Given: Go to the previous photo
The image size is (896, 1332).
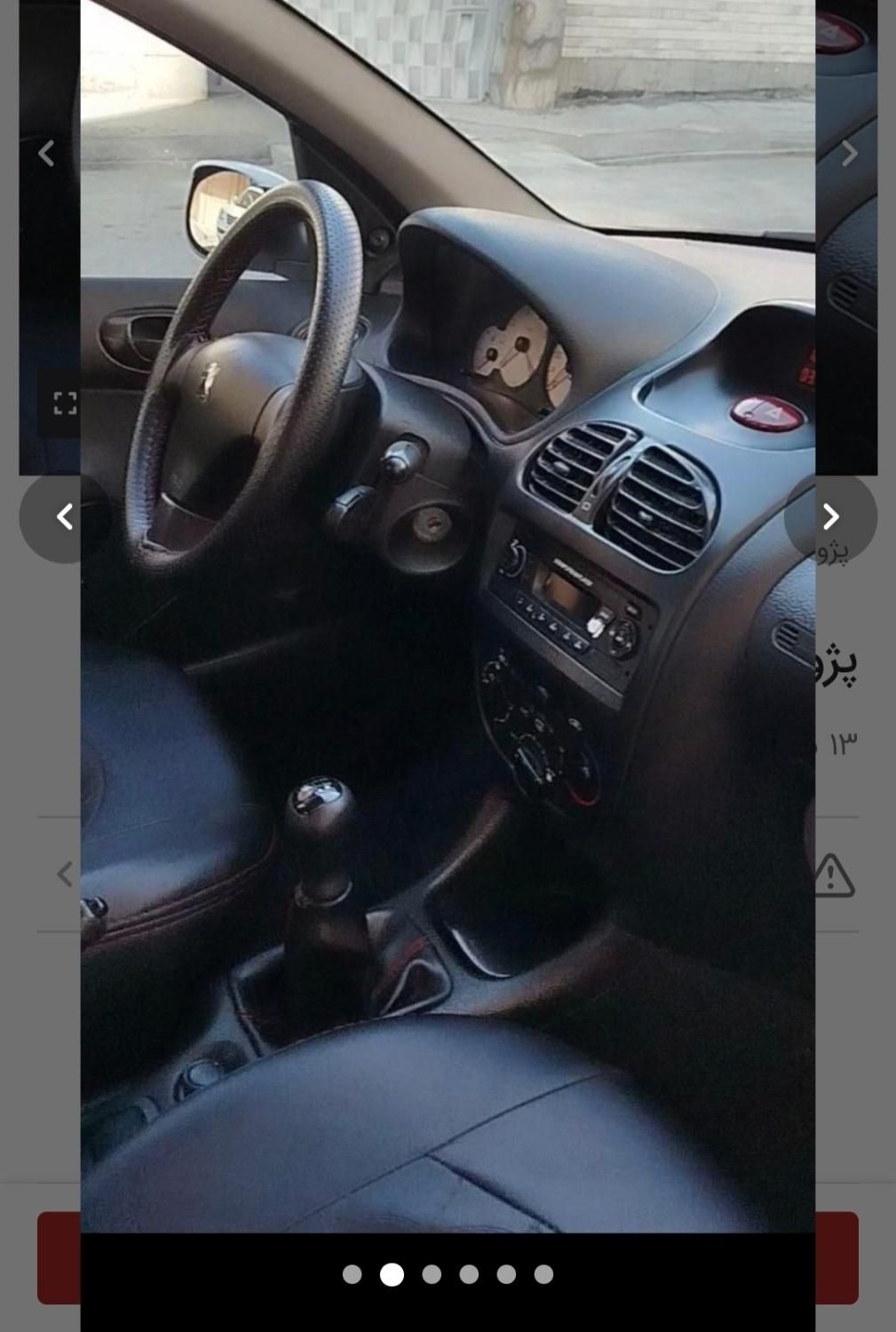Looking at the screenshot, I should (x=65, y=517).
